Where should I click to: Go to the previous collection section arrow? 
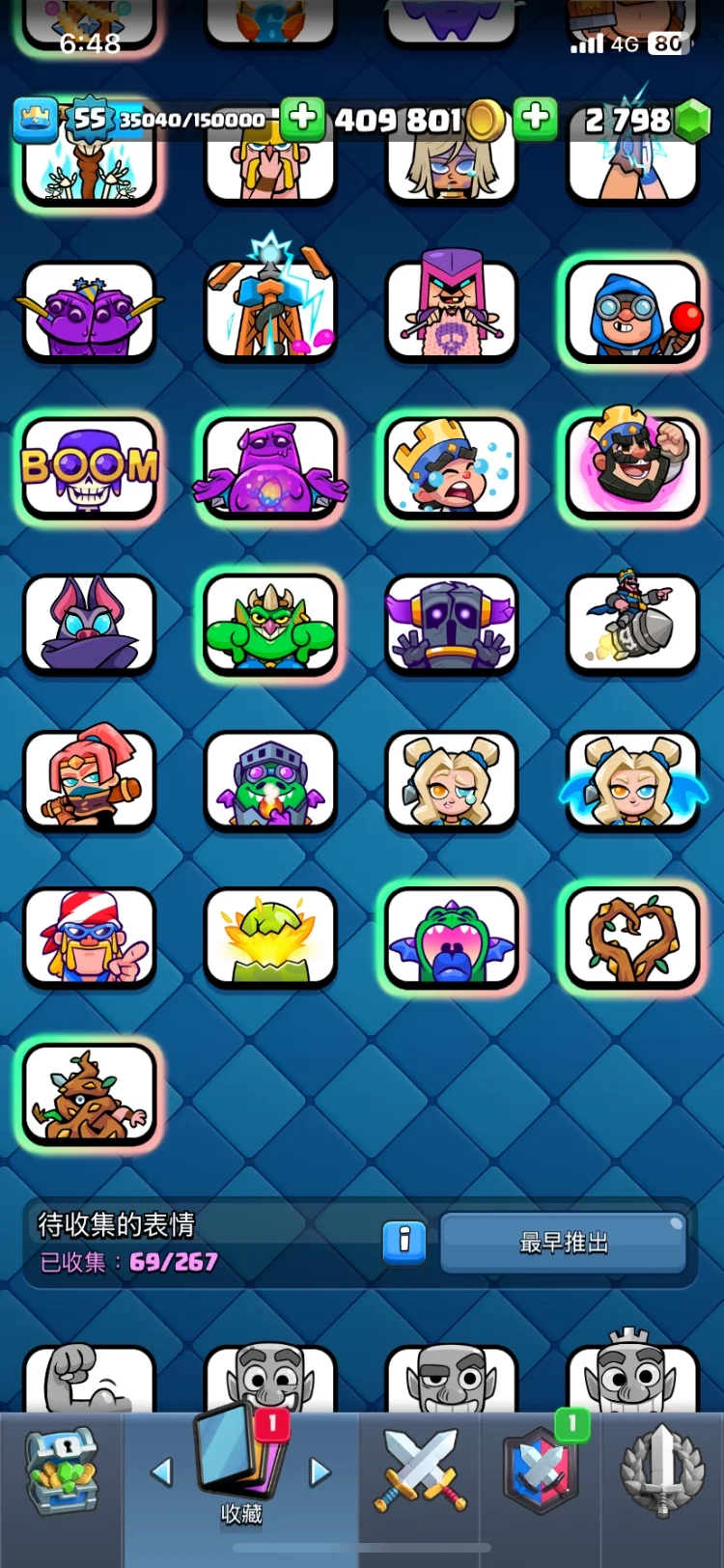tap(161, 1471)
